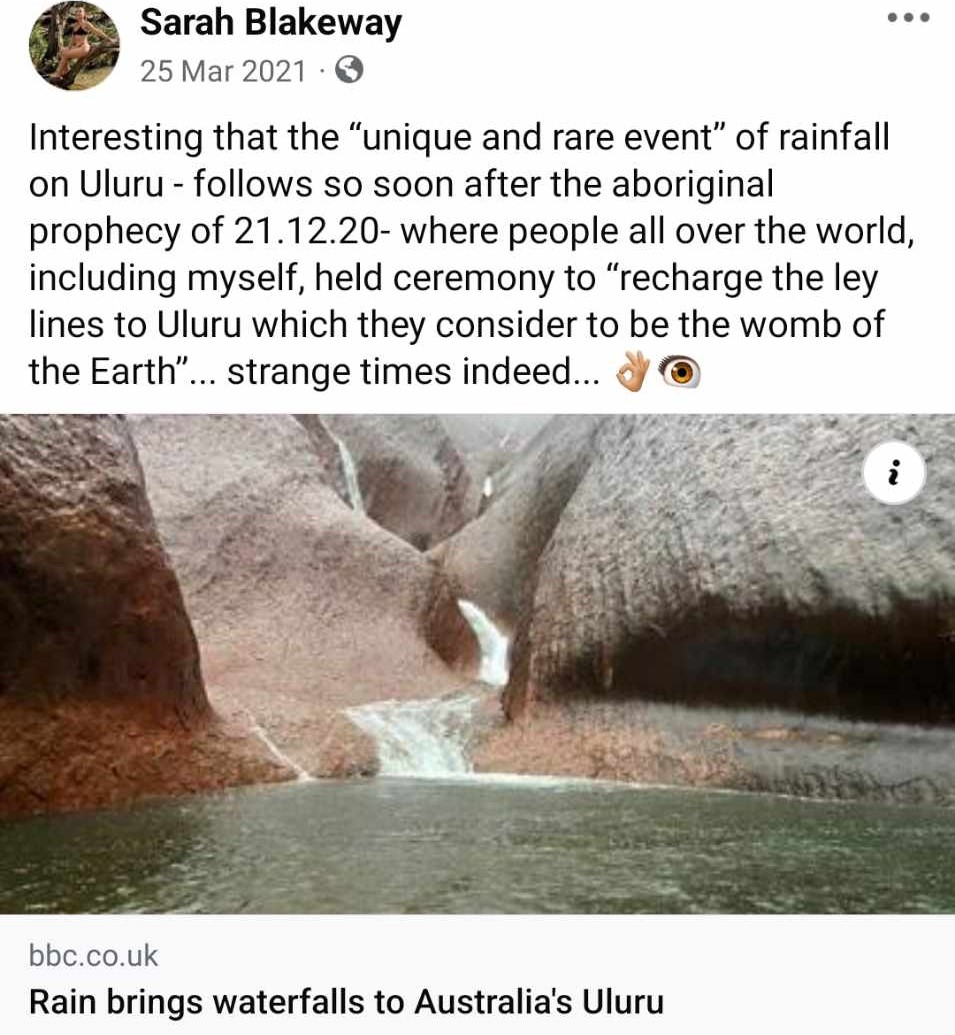Viewport: 955px width, 1035px height.
Task: Open the Uluru waterfall article image
Action: click(477, 665)
